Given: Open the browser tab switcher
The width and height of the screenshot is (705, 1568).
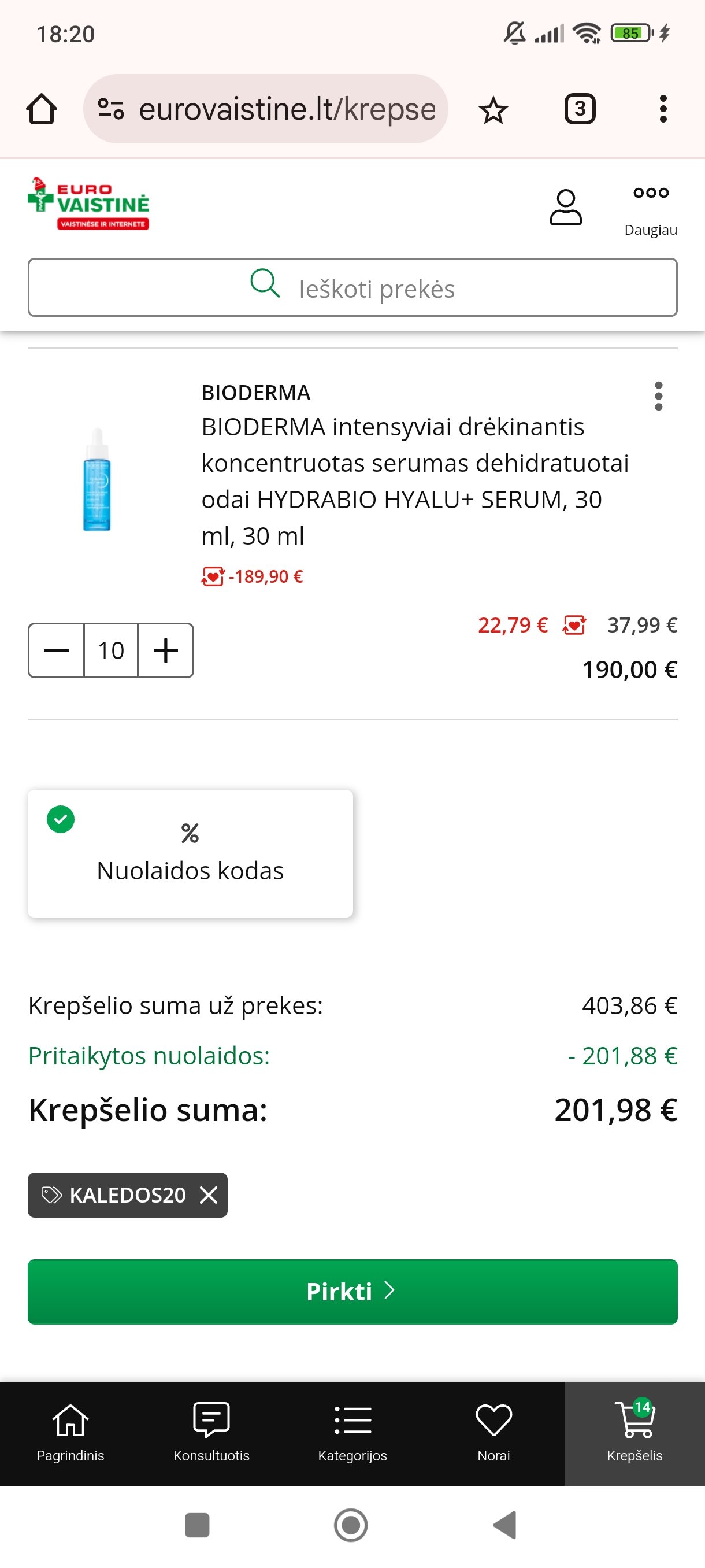Looking at the screenshot, I should [580, 110].
